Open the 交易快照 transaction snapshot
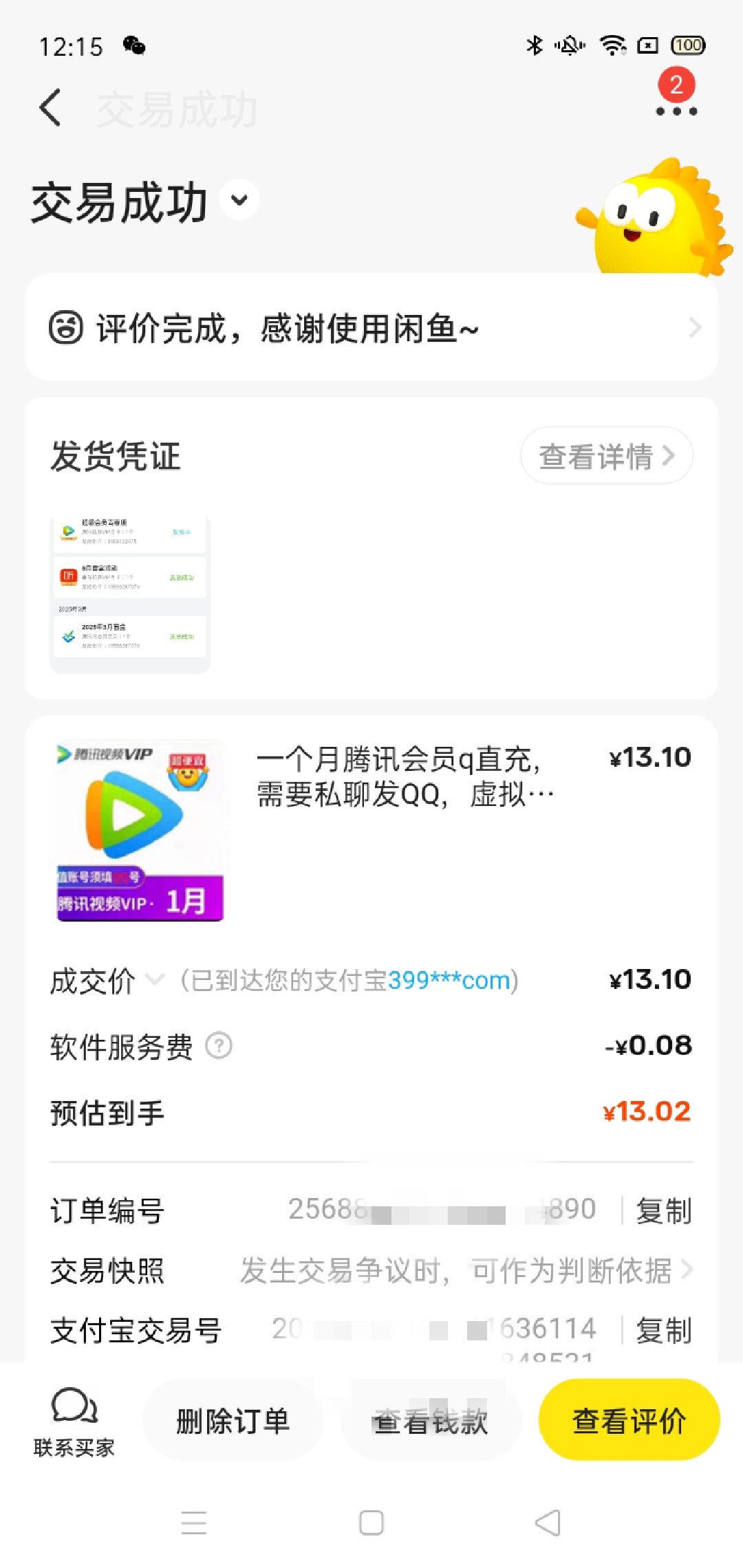 point(454,1270)
